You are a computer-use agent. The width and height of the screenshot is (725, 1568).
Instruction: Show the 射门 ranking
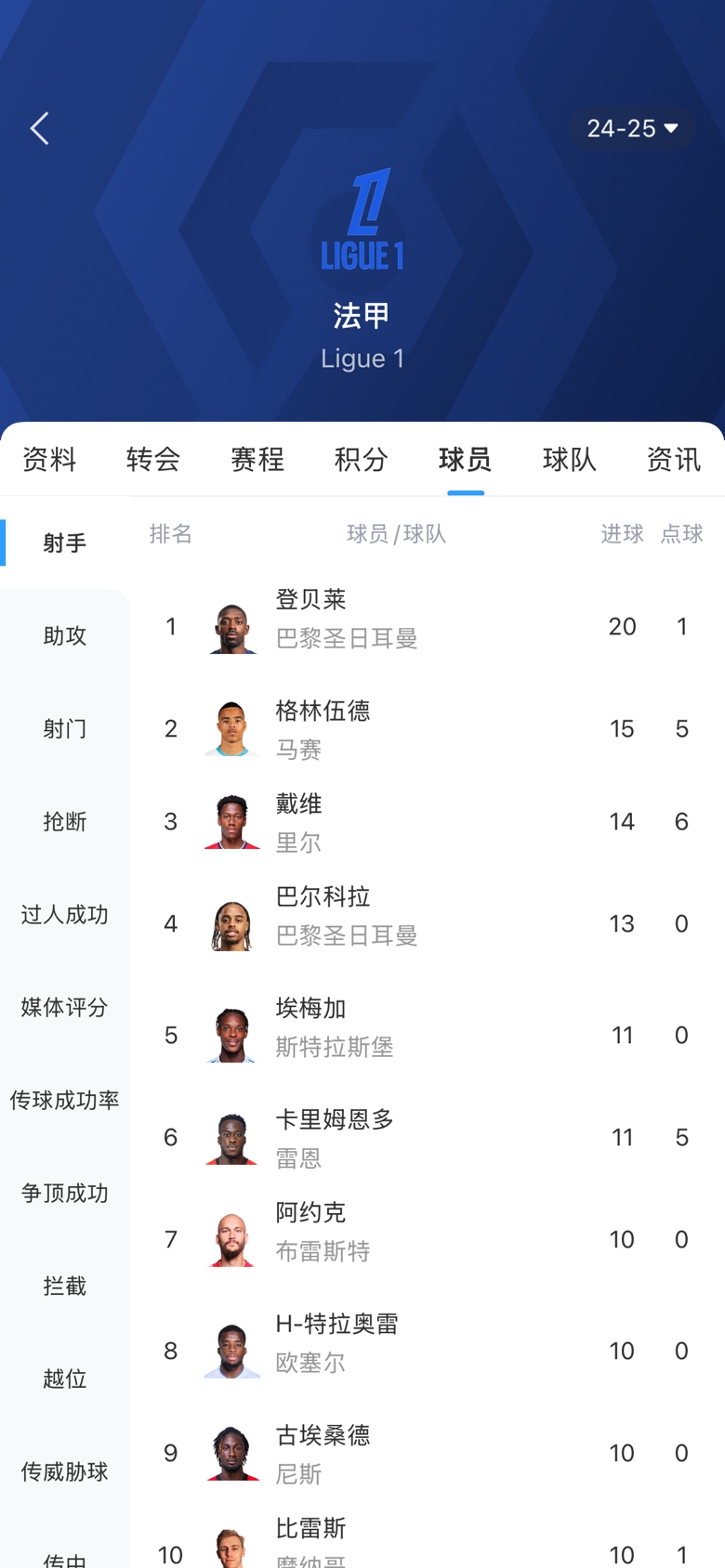pyautogui.click(x=65, y=728)
